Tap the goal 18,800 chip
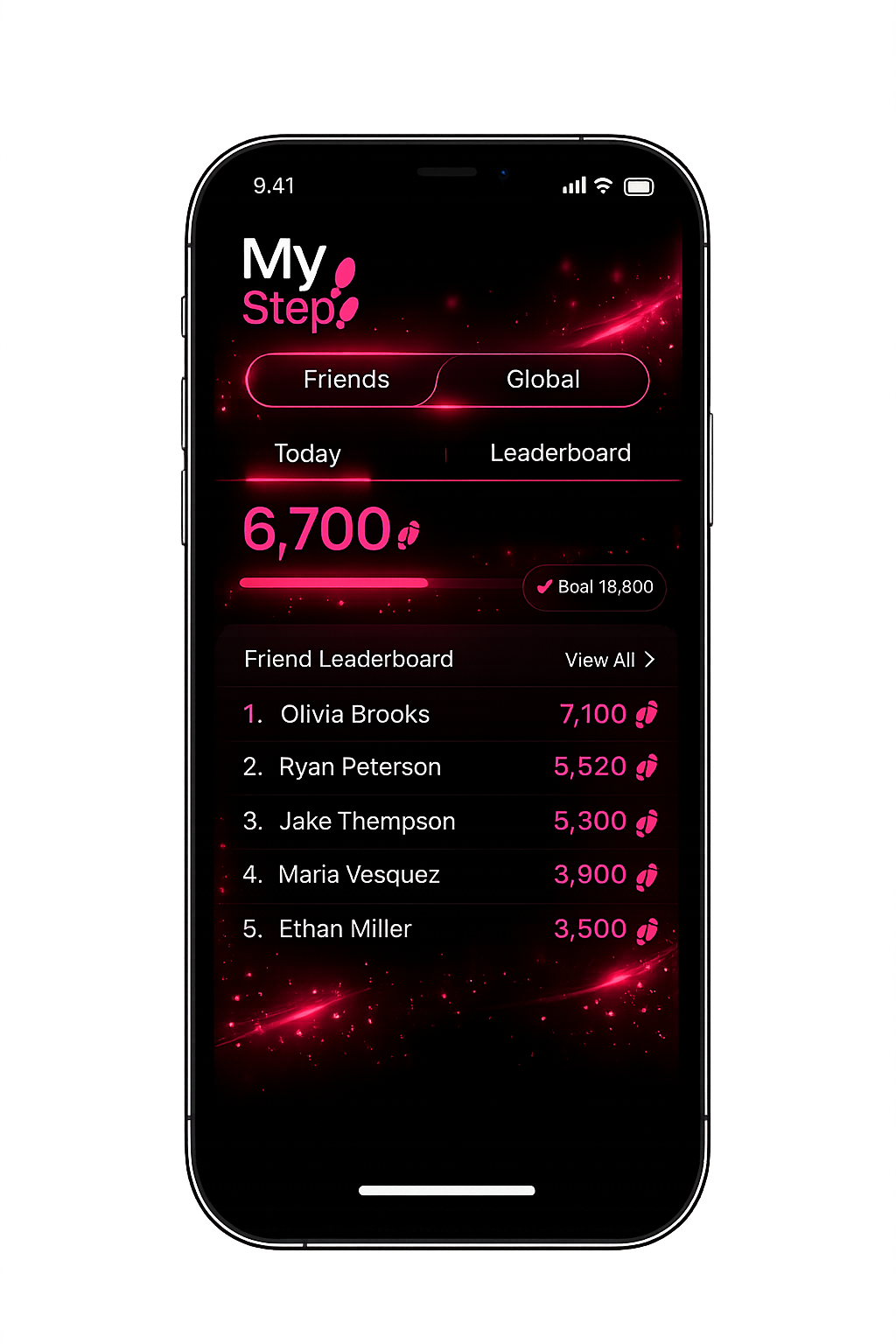896x1344 pixels. pyautogui.click(x=594, y=587)
